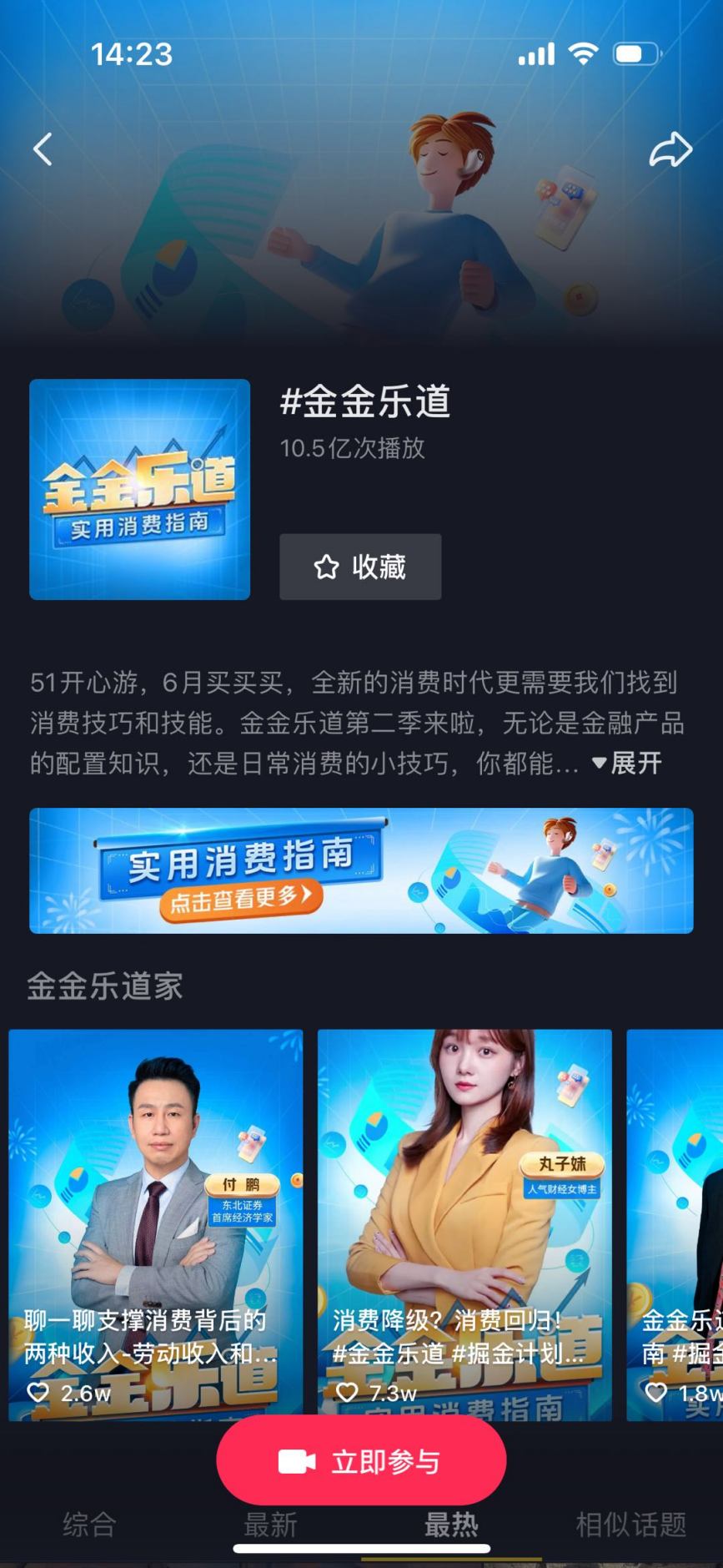Tap 立即参与 to join the topic
This screenshot has height=1568, width=723.
pyautogui.click(x=361, y=1461)
